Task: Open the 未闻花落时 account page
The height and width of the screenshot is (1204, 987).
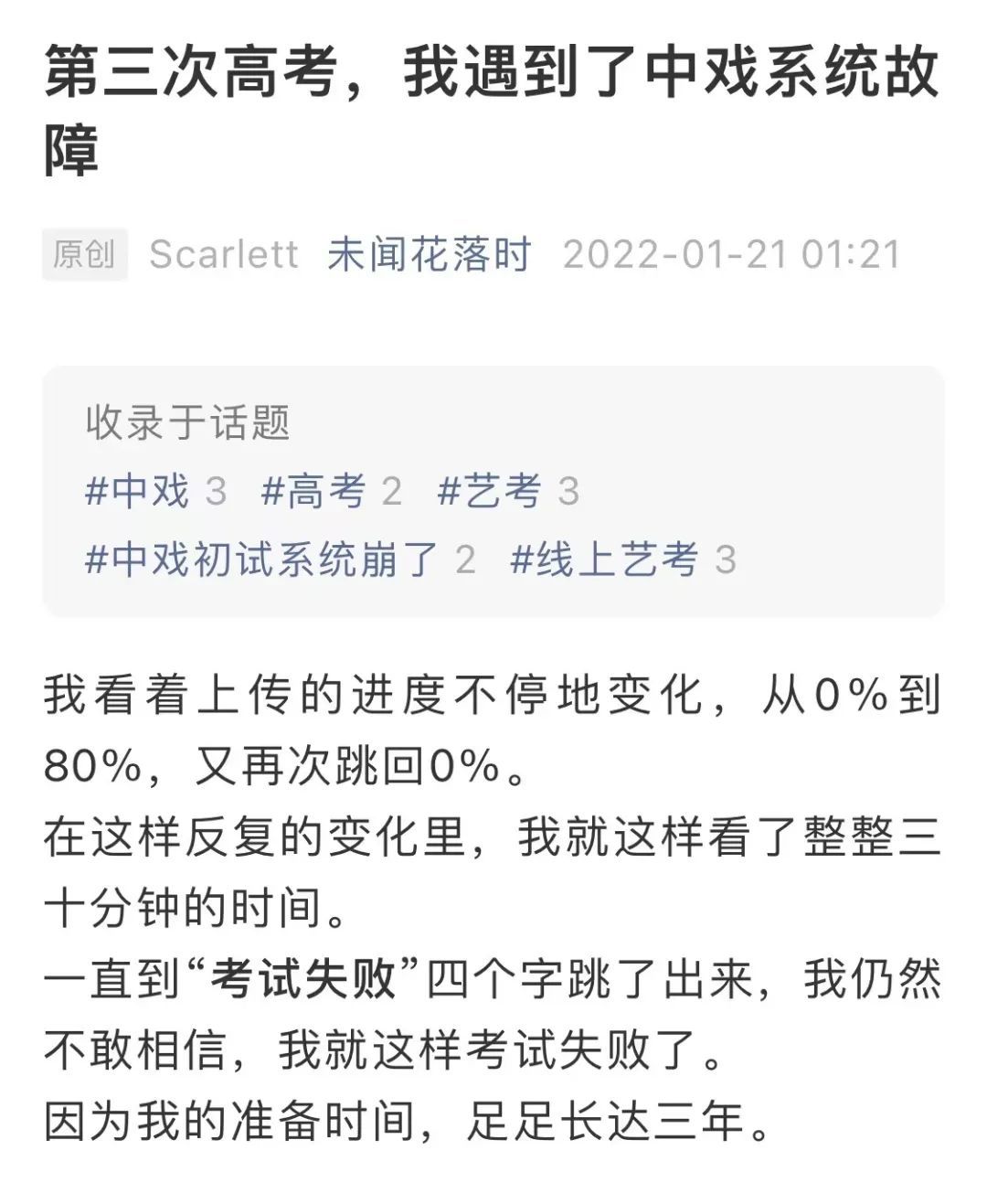Action: 430,254
